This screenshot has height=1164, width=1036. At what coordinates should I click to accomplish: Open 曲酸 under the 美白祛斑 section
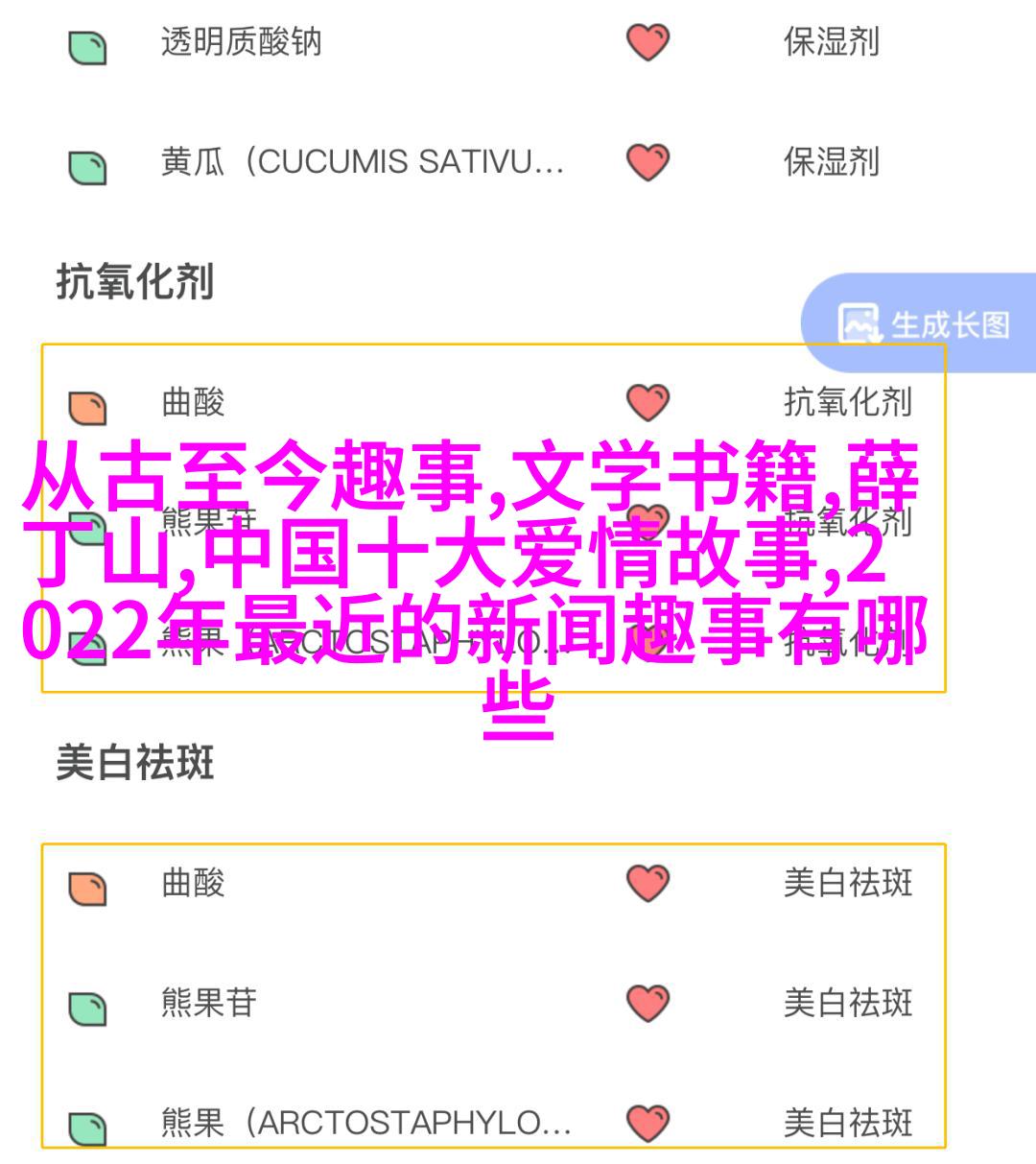[x=193, y=883]
